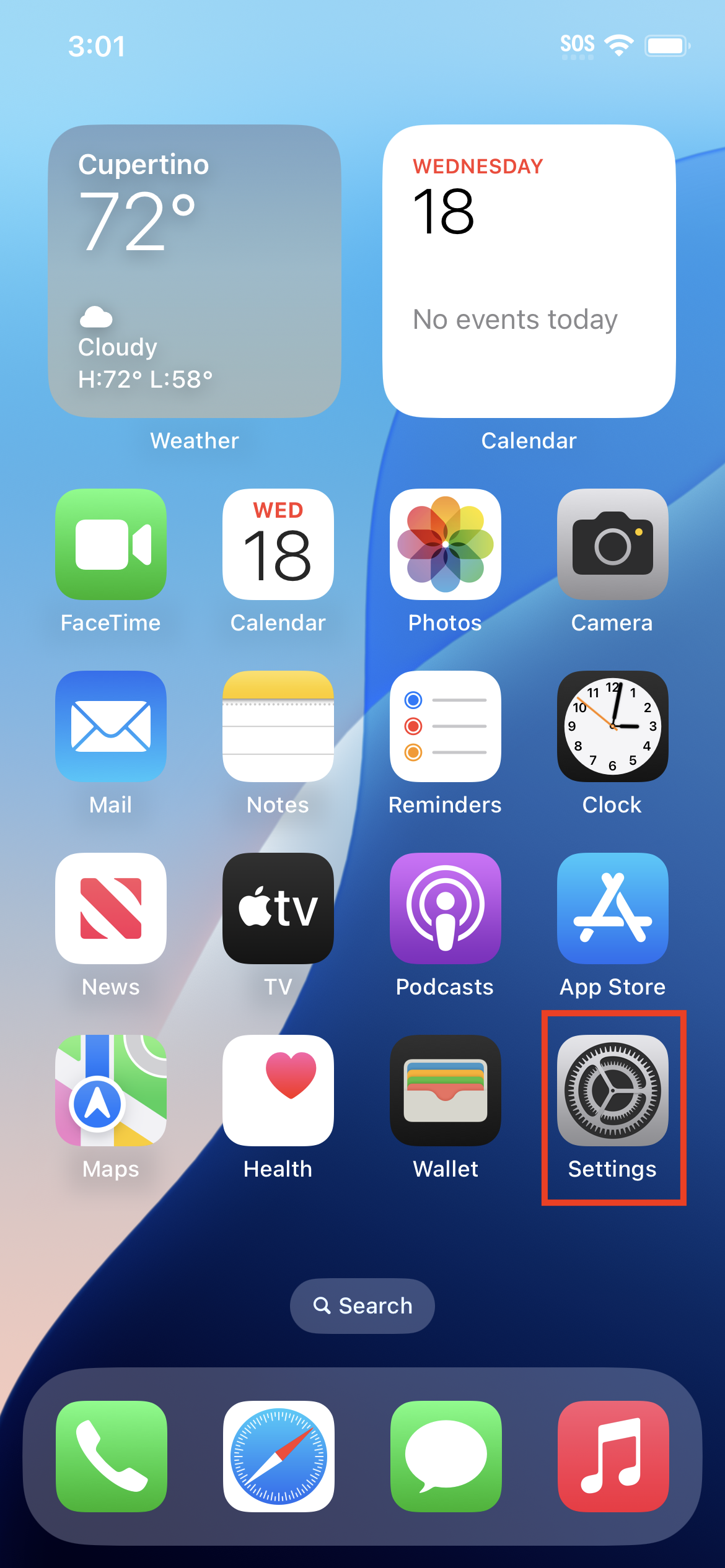
Task: Open Reminders
Action: pos(445,726)
